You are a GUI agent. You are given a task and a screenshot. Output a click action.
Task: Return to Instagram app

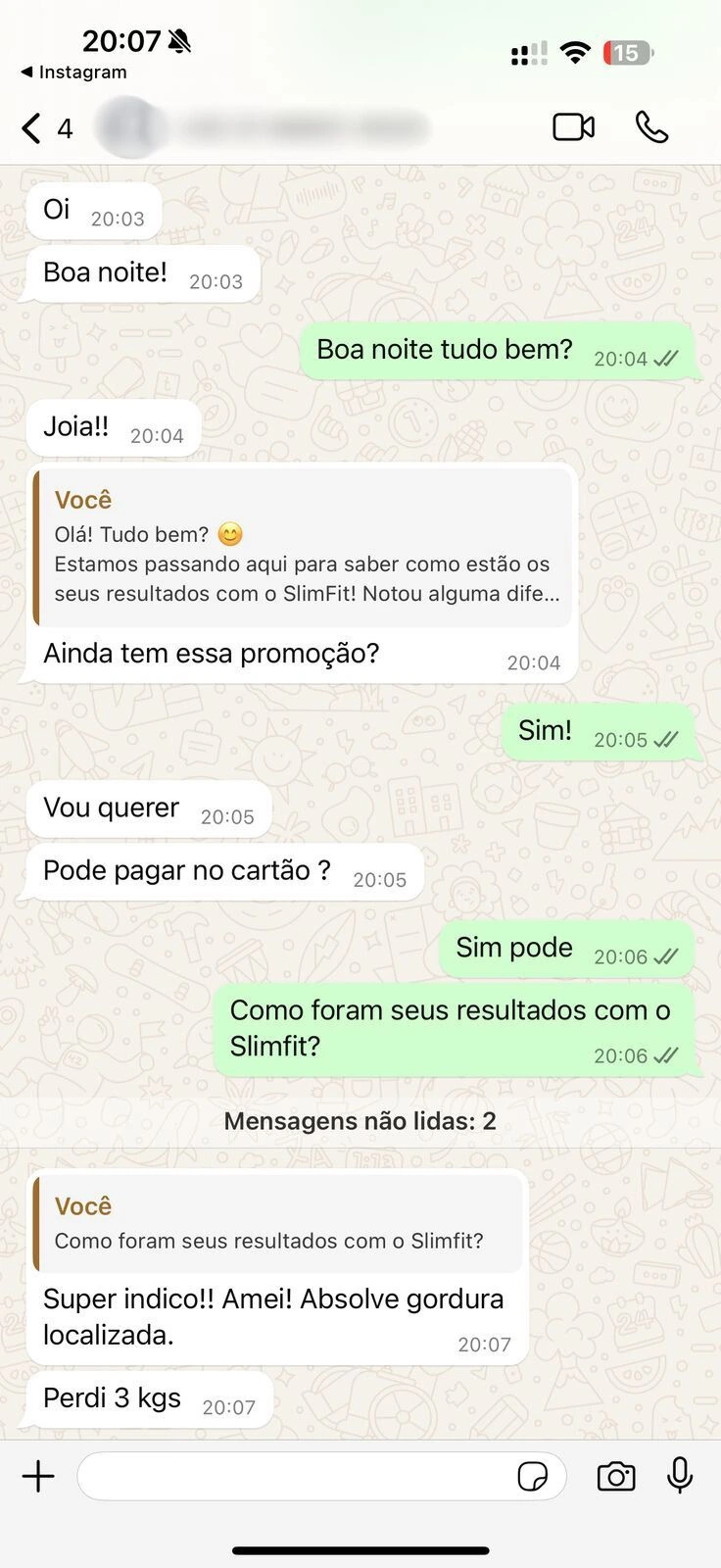coord(73,73)
